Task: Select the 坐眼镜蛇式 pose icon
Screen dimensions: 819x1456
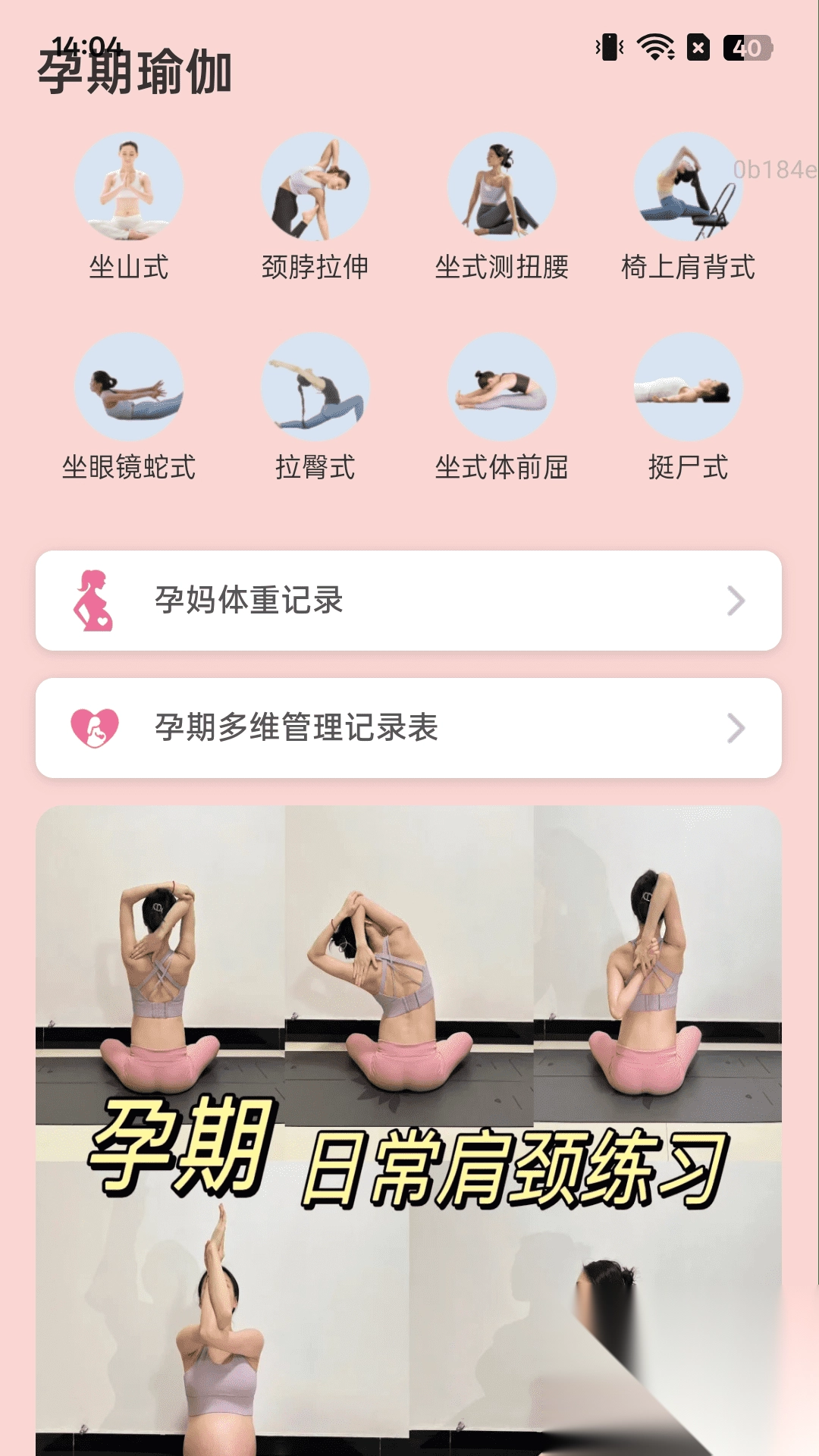Action: click(x=130, y=388)
